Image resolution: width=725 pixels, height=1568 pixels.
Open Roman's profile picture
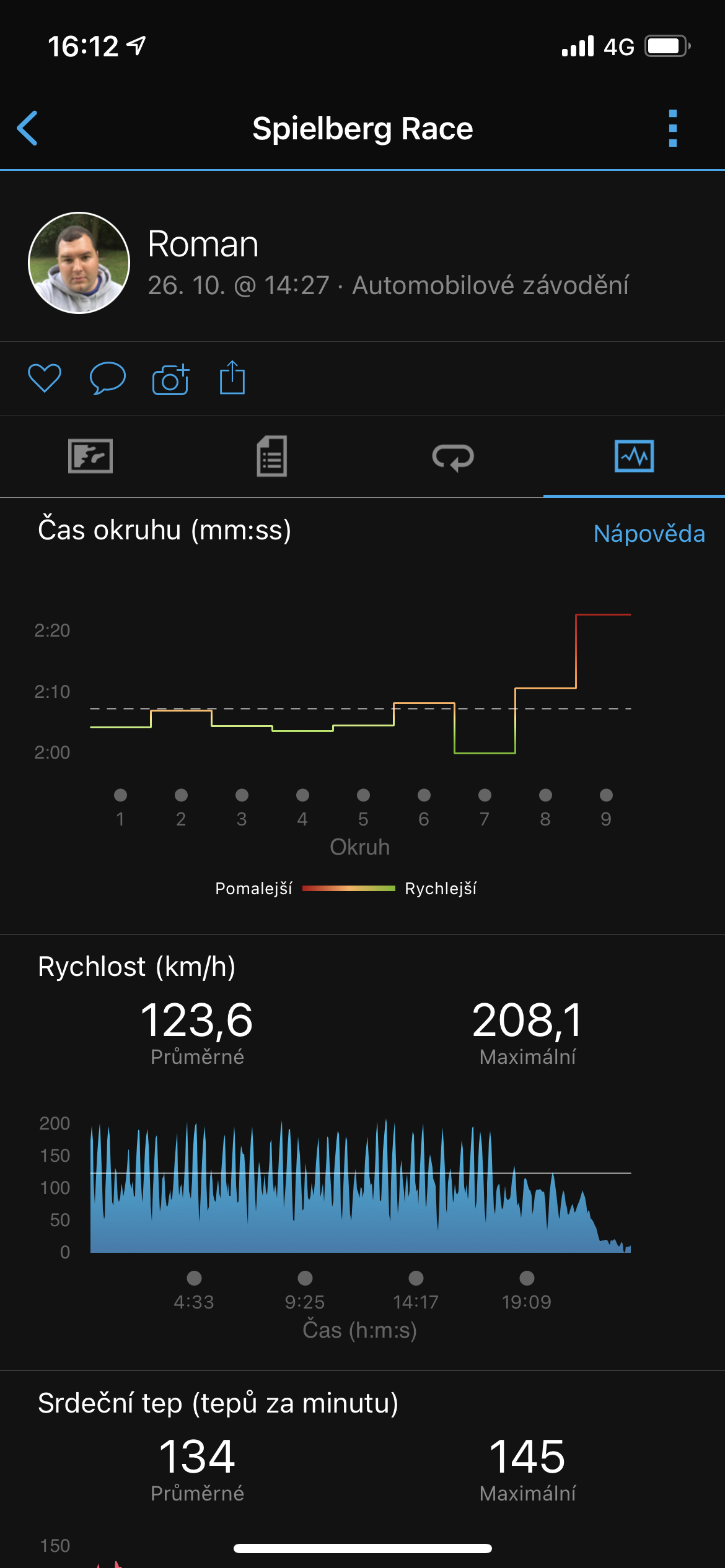coord(79,263)
